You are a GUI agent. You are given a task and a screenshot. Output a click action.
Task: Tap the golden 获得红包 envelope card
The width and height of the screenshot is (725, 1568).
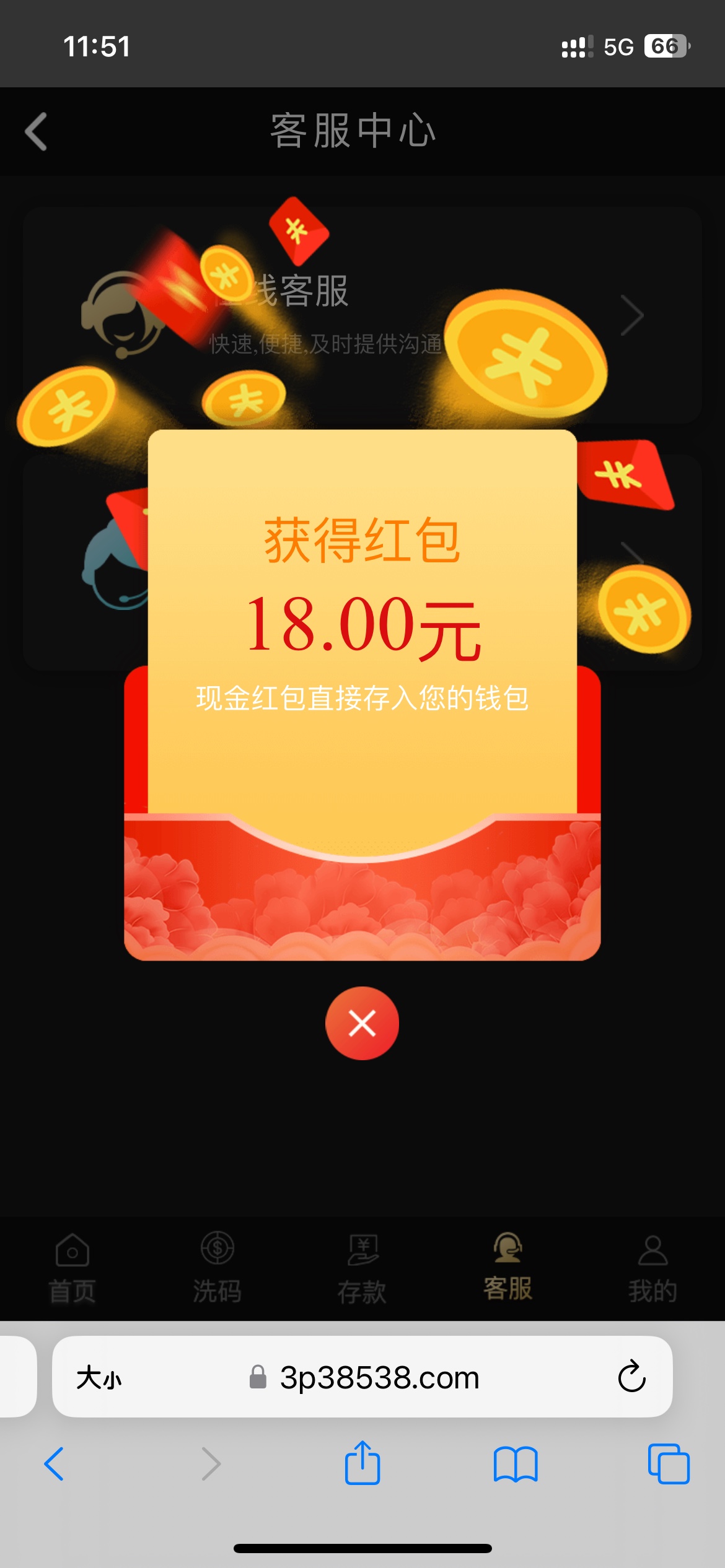(362, 619)
